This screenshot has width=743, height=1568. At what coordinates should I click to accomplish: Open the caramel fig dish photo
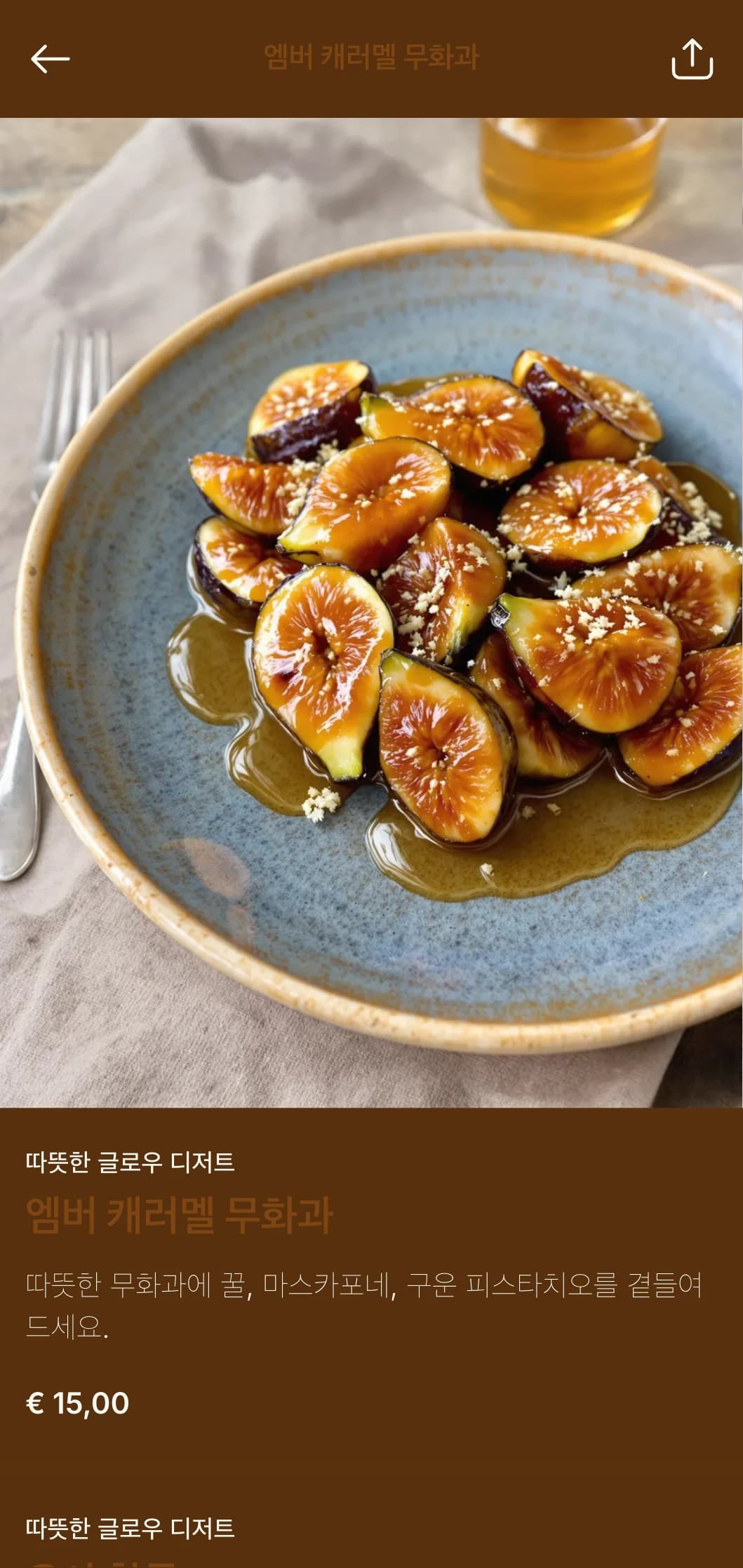[x=371, y=612]
